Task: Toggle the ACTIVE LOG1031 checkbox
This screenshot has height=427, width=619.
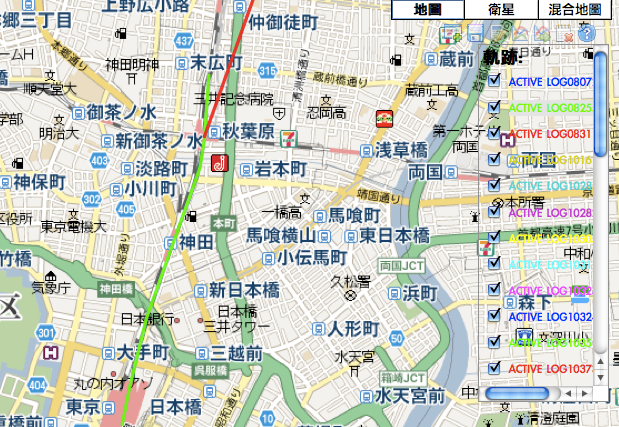Action: point(494,263)
